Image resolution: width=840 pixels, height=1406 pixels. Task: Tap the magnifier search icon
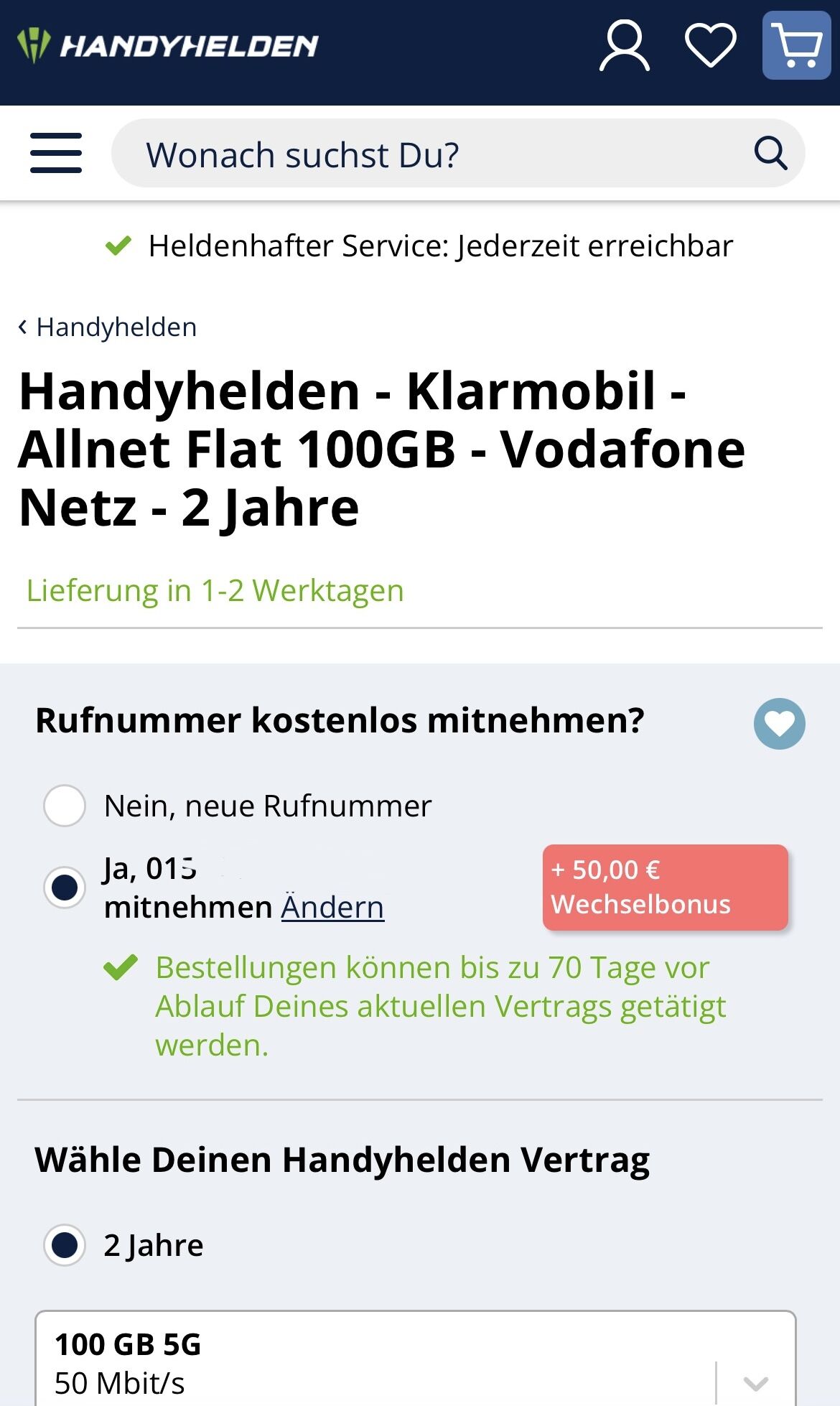(770, 153)
